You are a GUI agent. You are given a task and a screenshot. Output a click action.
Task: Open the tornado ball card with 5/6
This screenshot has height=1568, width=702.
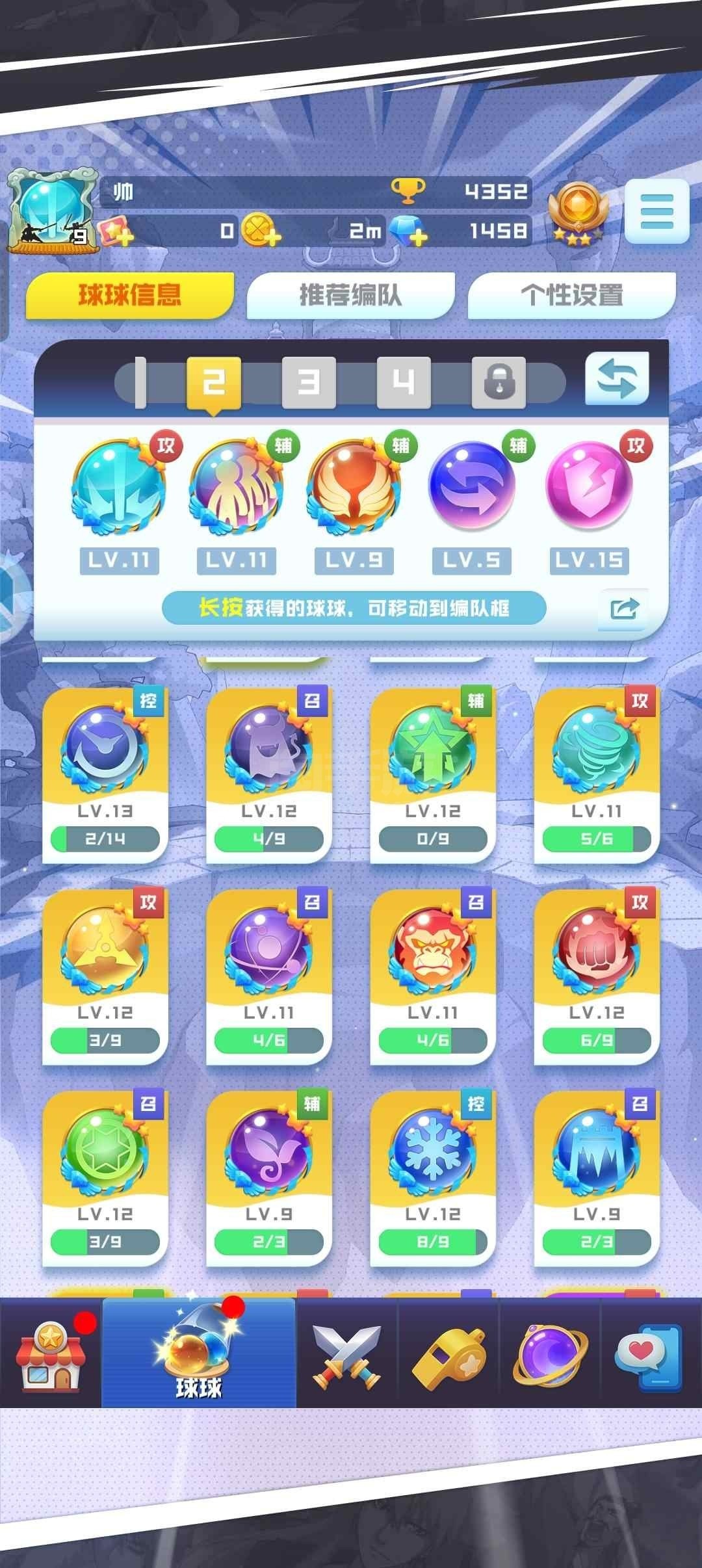597,776
